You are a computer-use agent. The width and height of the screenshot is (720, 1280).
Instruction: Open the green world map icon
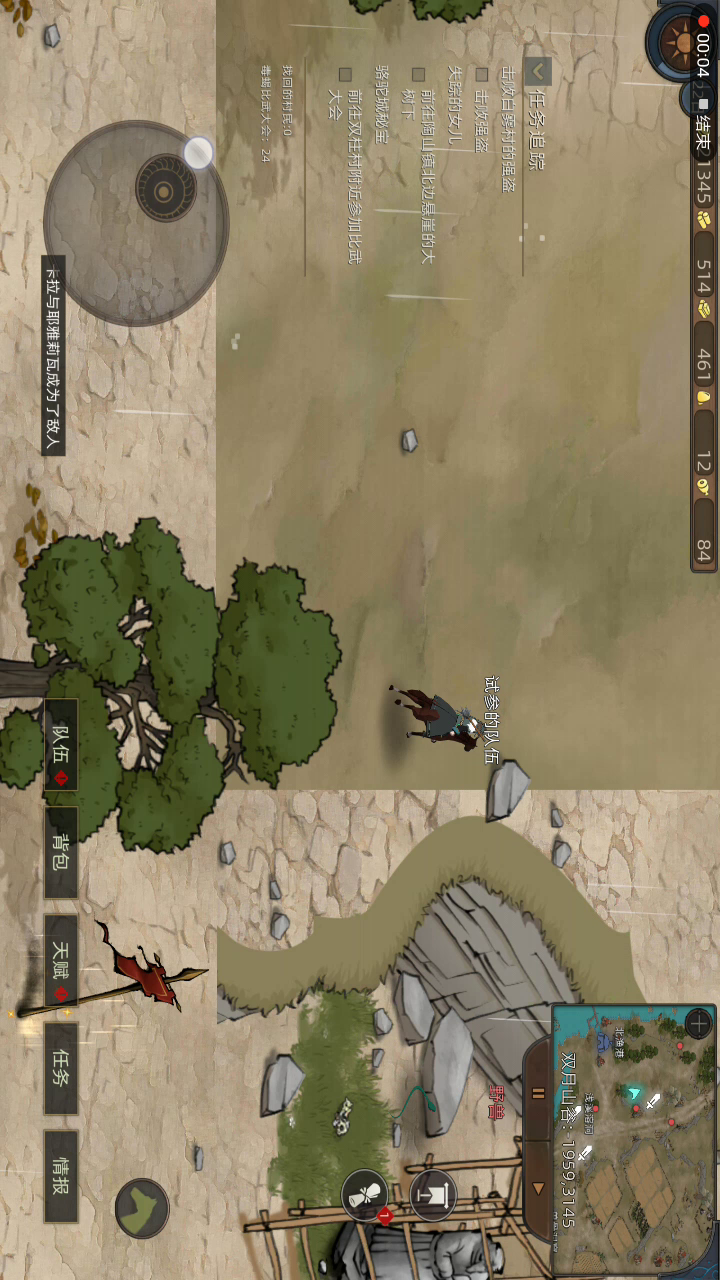pos(141,1208)
